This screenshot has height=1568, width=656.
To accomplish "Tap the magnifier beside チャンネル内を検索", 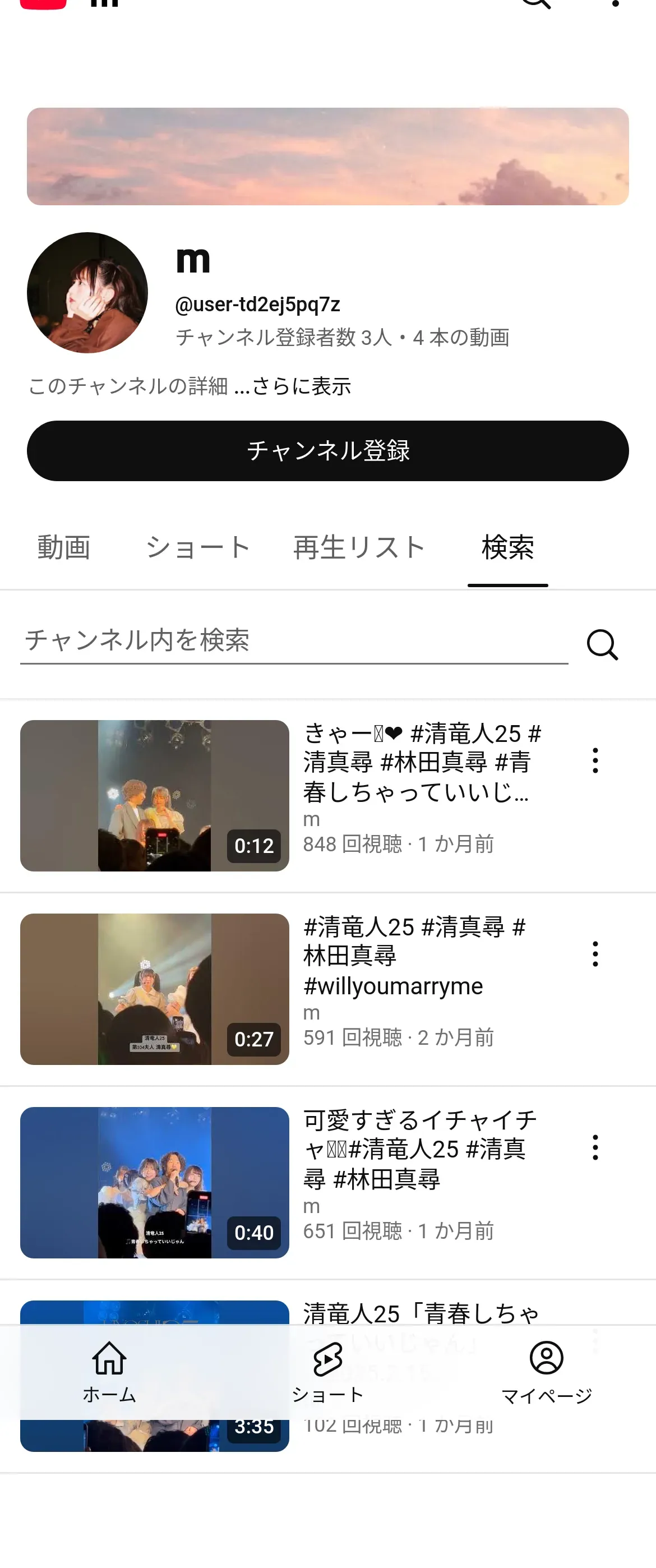I will [x=602, y=644].
